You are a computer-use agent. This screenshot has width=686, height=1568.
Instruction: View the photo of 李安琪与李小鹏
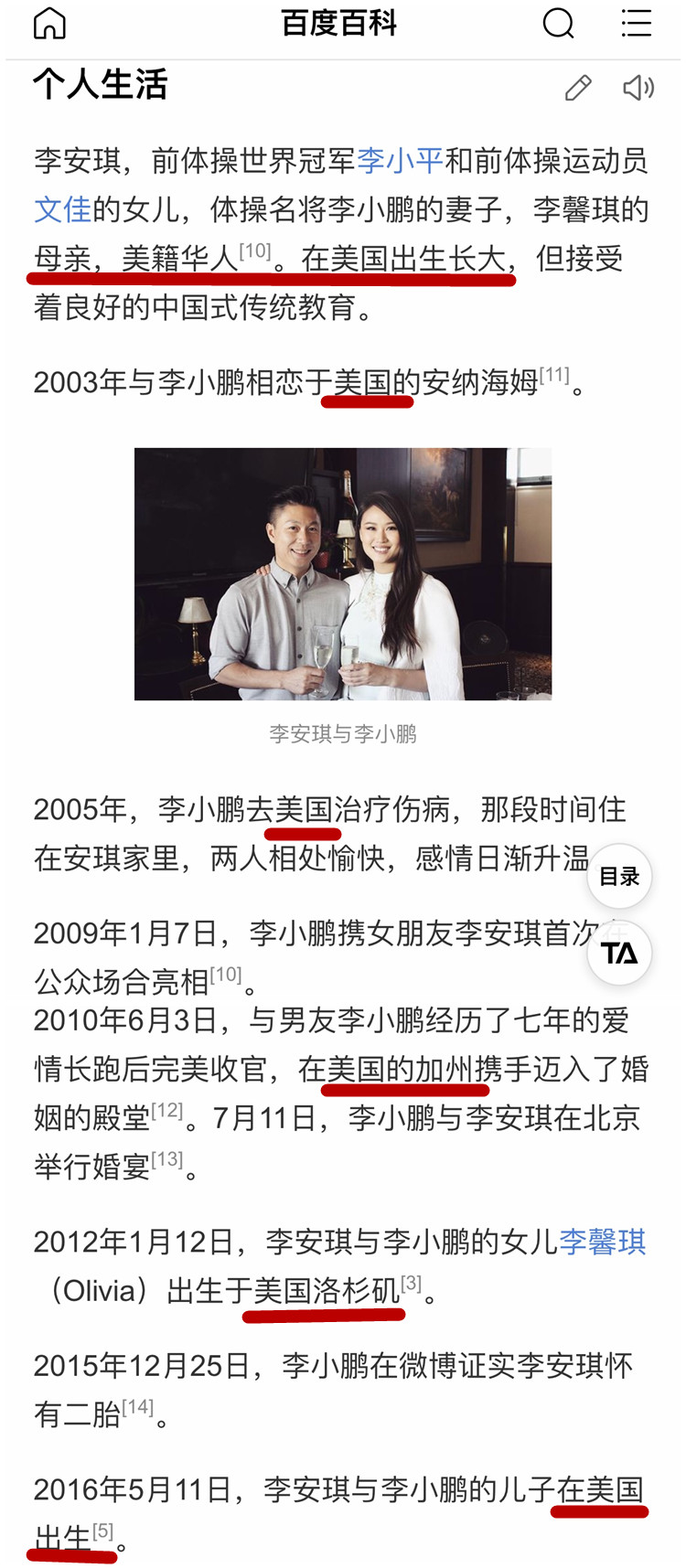point(343,574)
